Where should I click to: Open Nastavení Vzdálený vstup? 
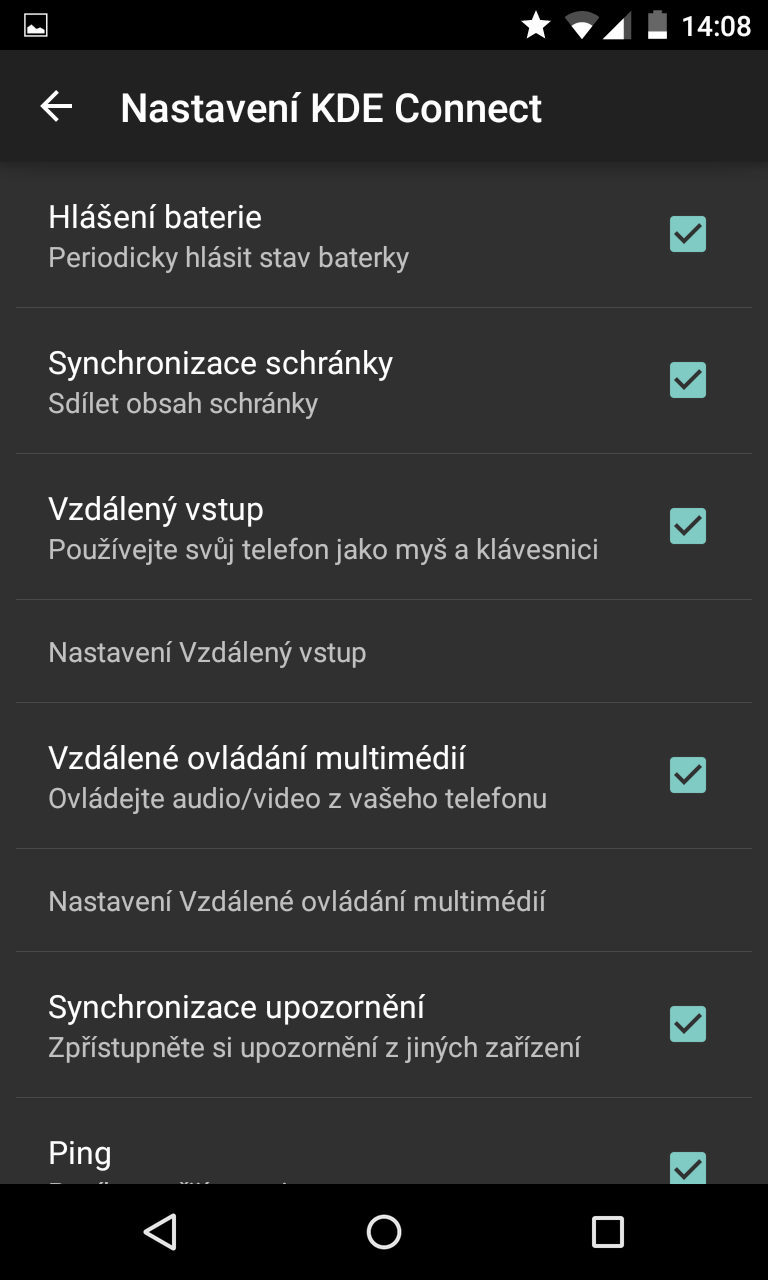[x=208, y=653]
